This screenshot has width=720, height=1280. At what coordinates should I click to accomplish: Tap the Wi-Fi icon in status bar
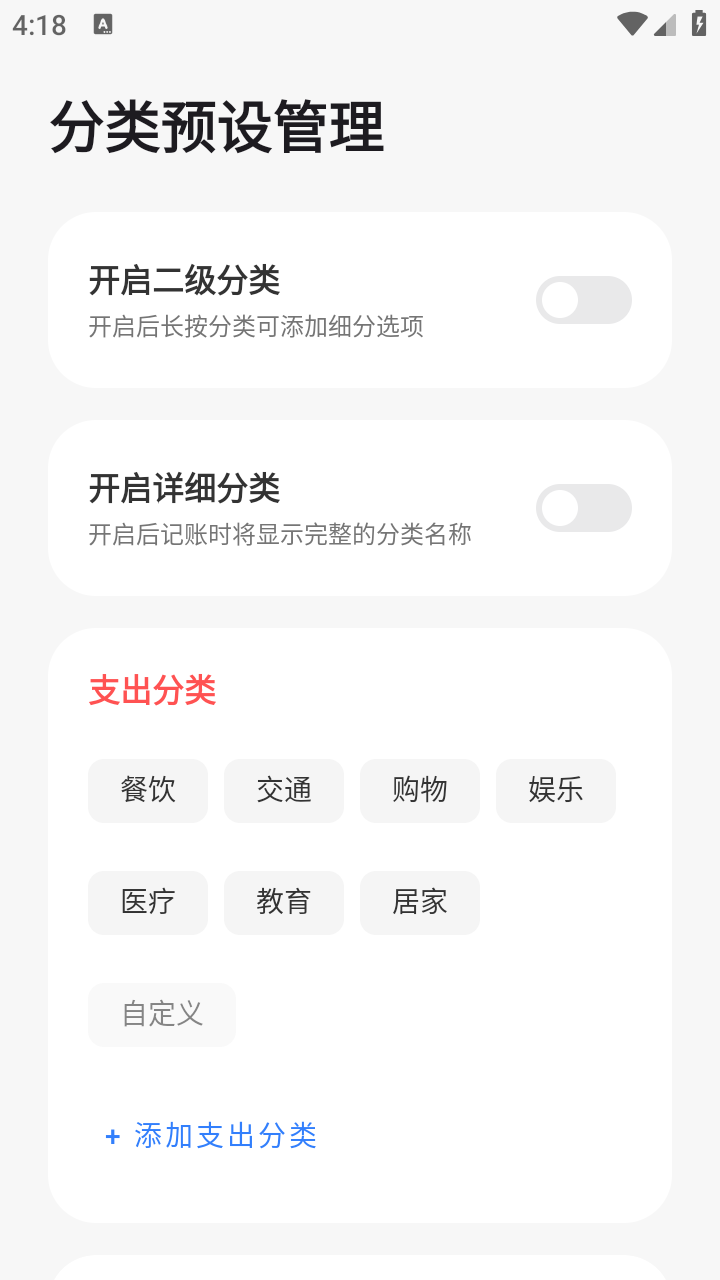(x=631, y=22)
